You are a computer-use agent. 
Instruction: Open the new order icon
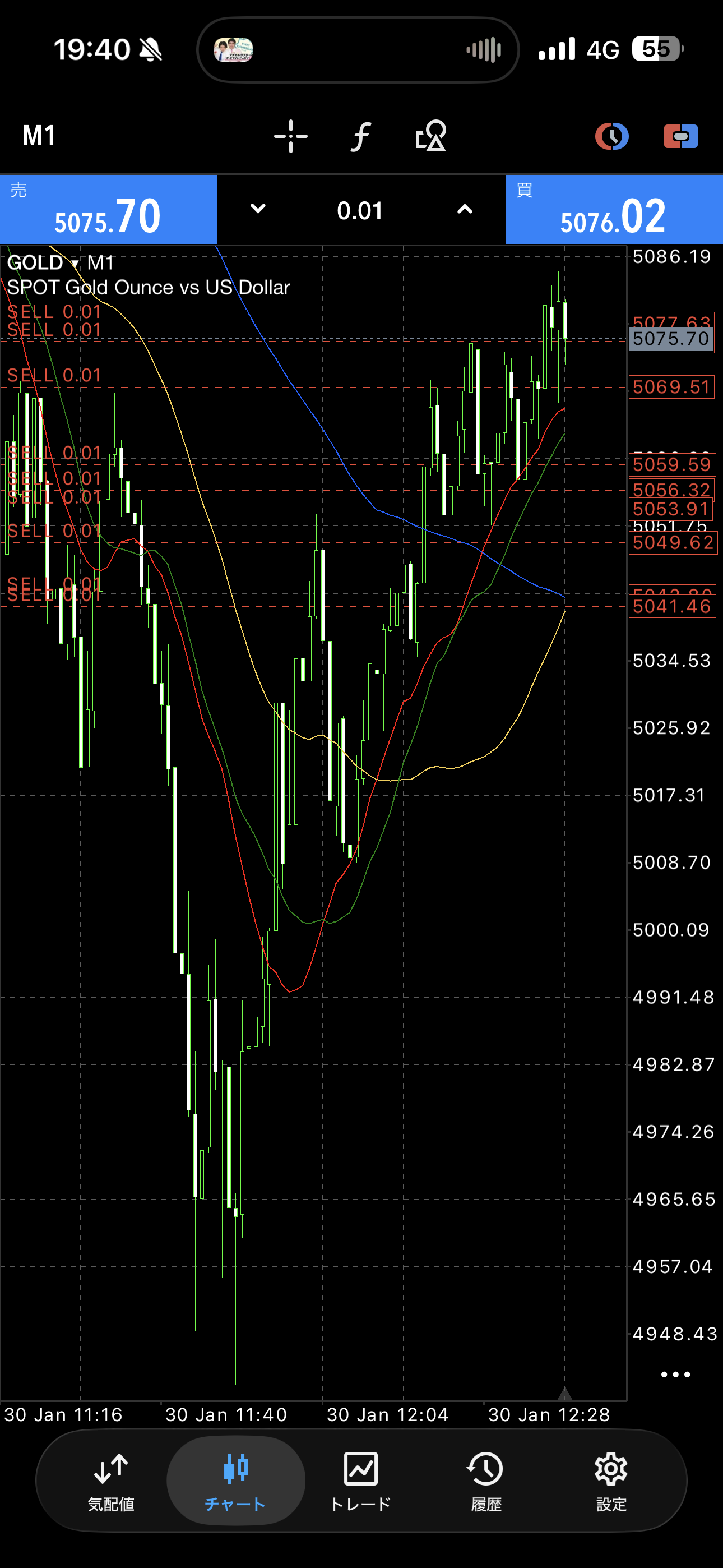680,136
